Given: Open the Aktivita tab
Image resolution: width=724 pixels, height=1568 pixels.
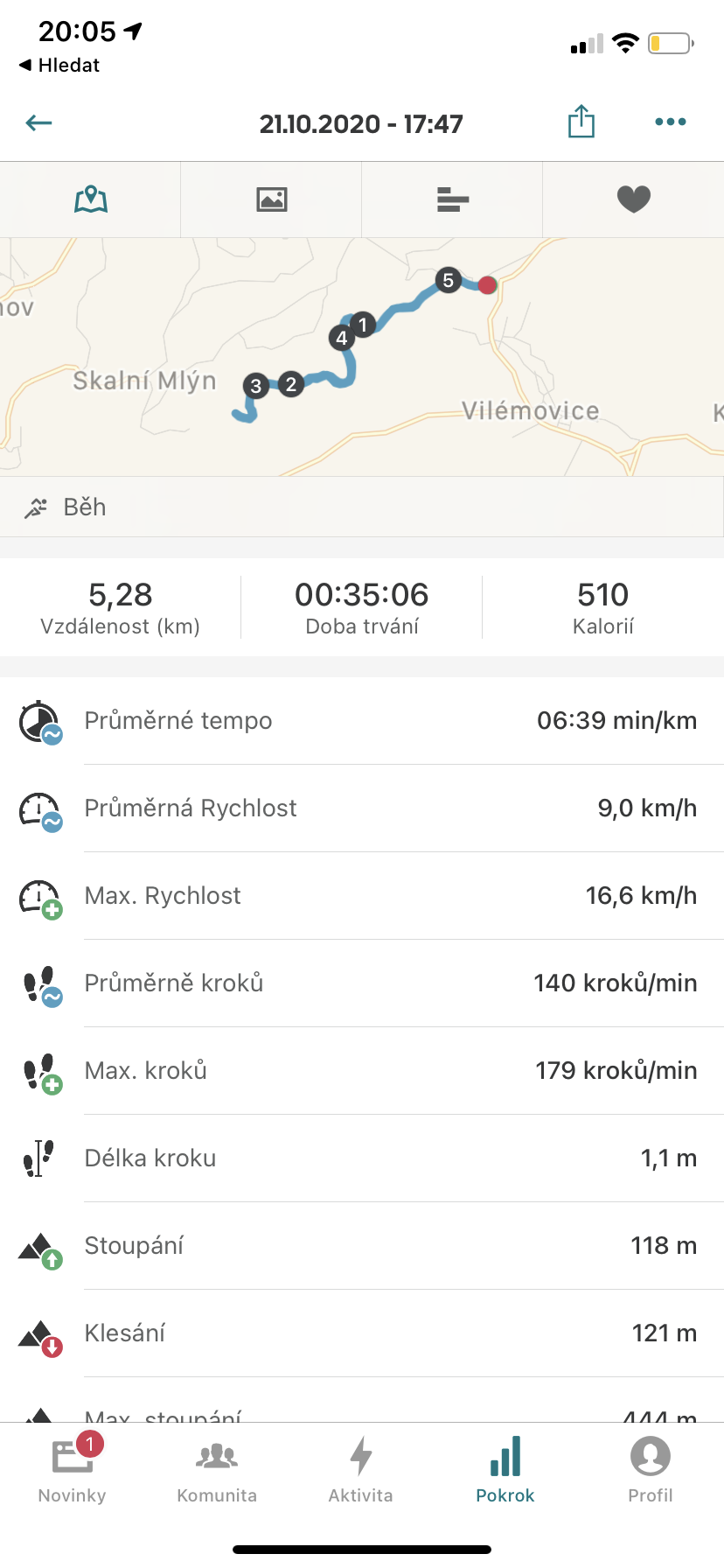Looking at the screenshot, I should coord(361,1469).
